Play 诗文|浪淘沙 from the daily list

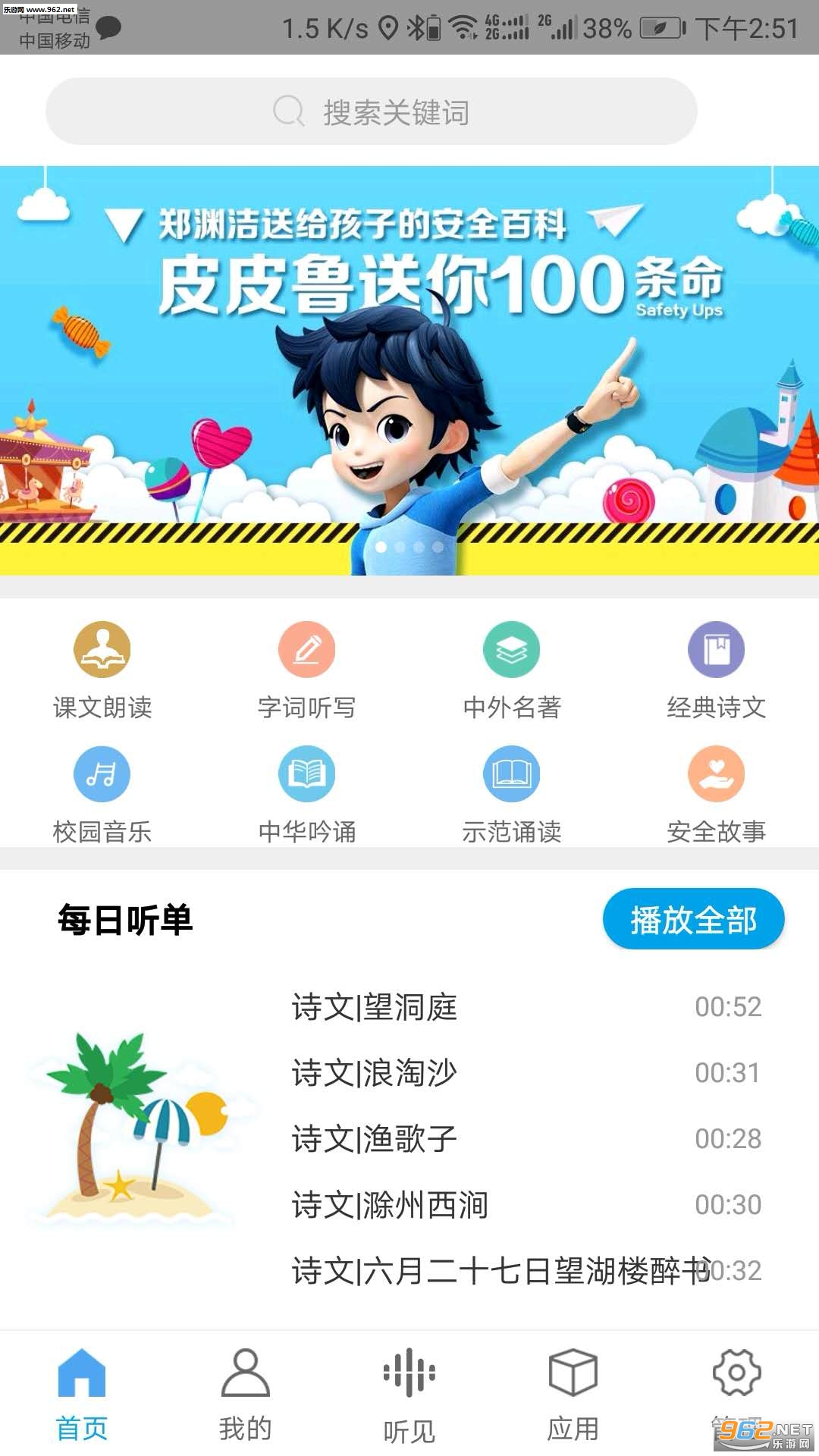click(x=527, y=1073)
